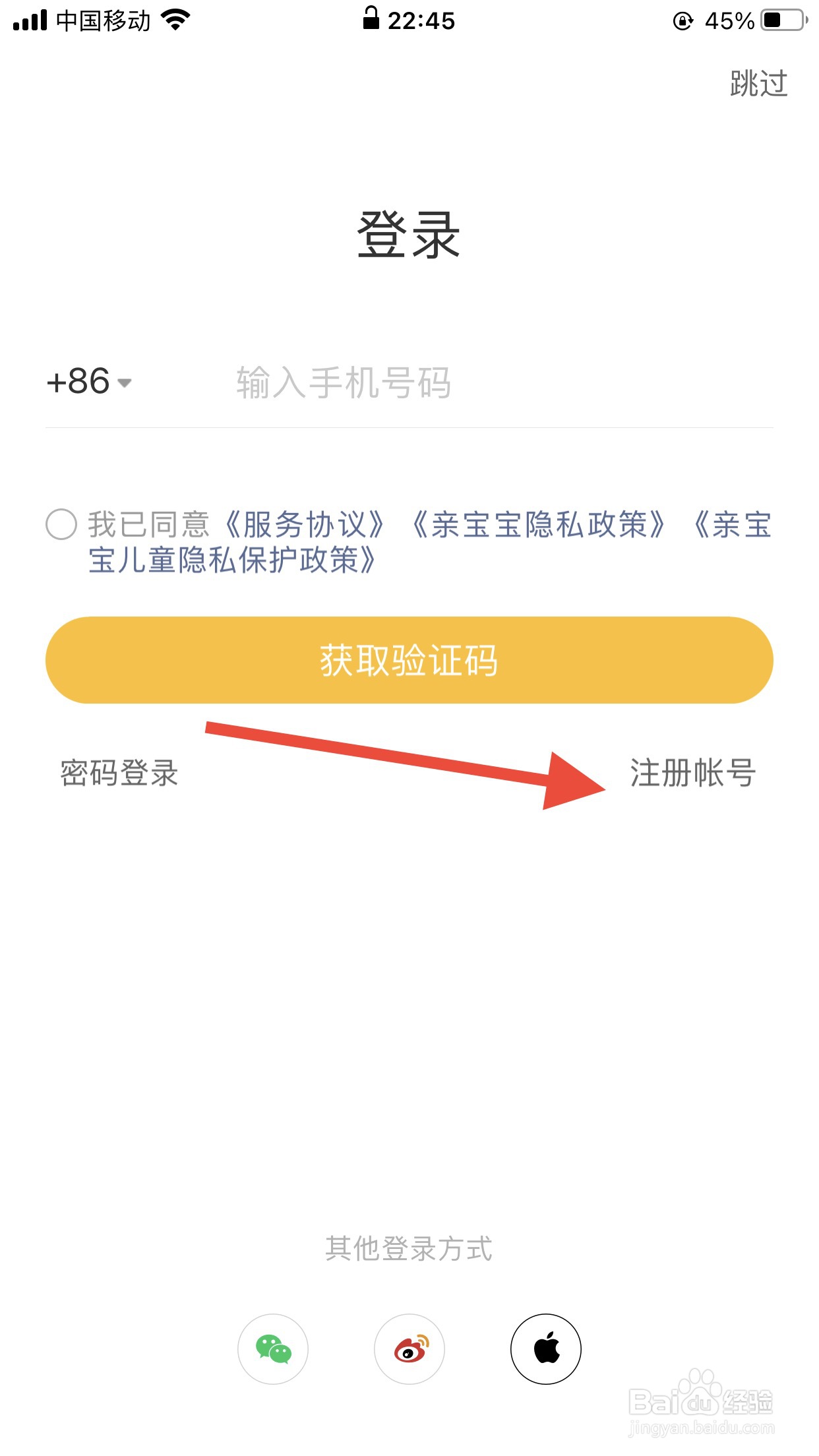819x1456 pixels.
Task: Tap the battery indicator
Action: click(781, 18)
